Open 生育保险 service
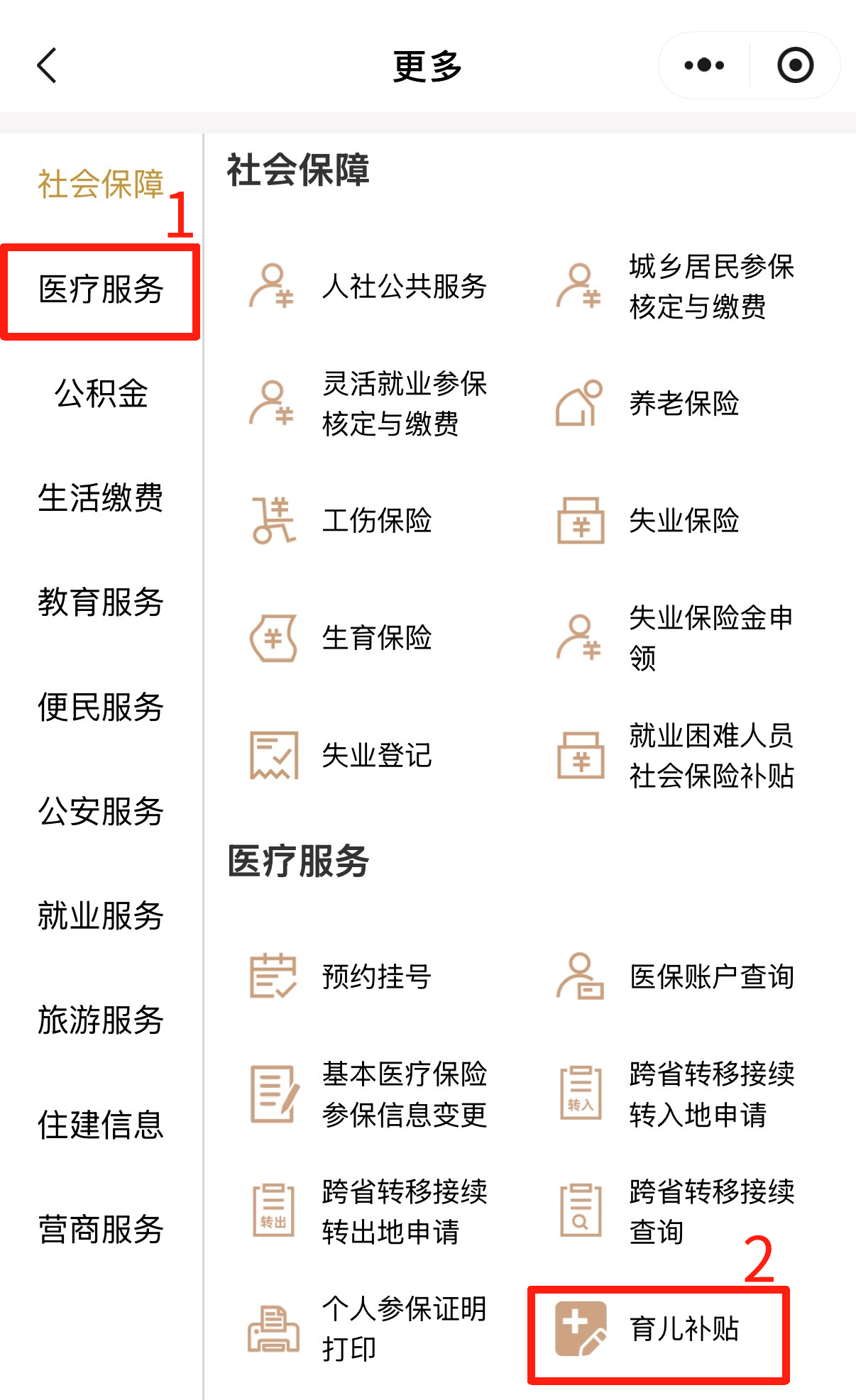The width and height of the screenshot is (856, 1400). pyautogui.click(x=342, y=638)
